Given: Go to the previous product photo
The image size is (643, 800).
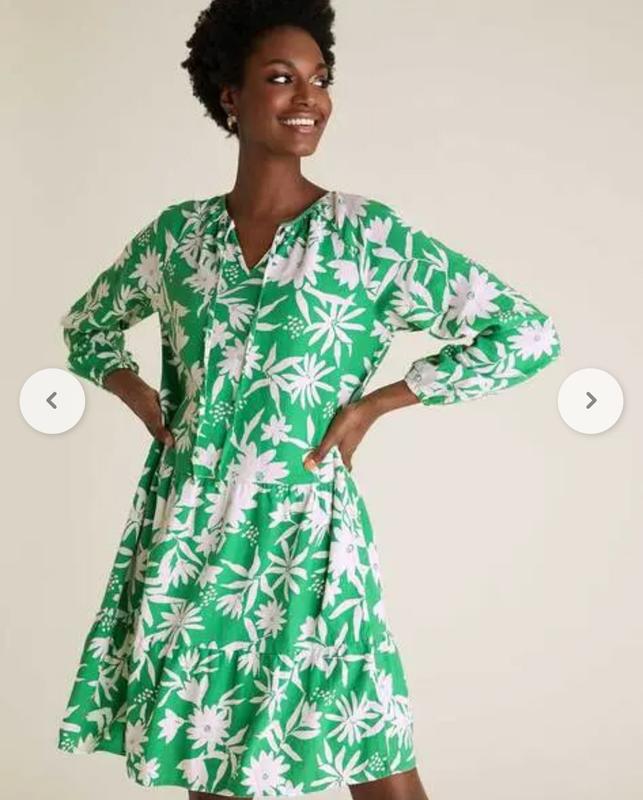Looking at the screenshot, I should (x=52, y=401).
